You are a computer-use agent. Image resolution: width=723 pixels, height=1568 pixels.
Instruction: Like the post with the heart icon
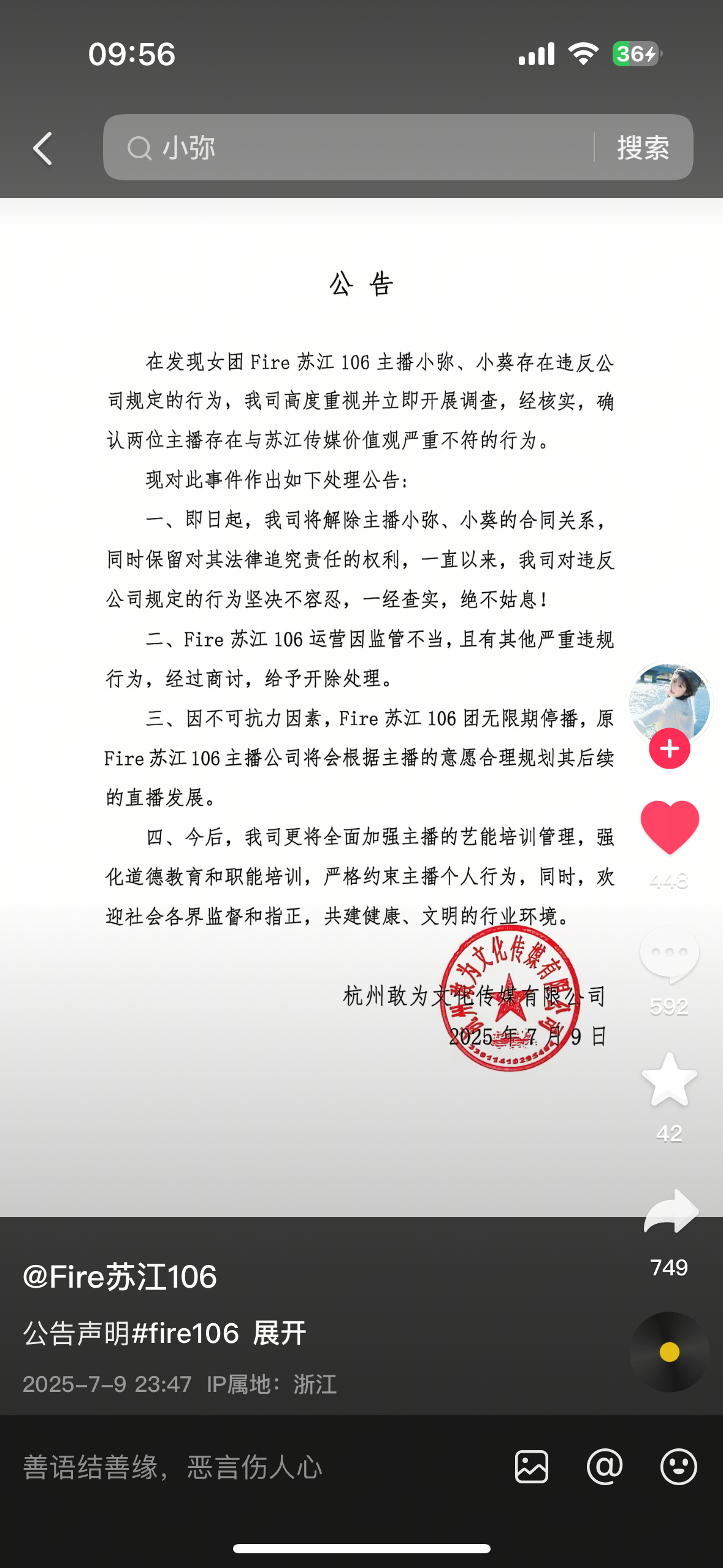point(669,827)
